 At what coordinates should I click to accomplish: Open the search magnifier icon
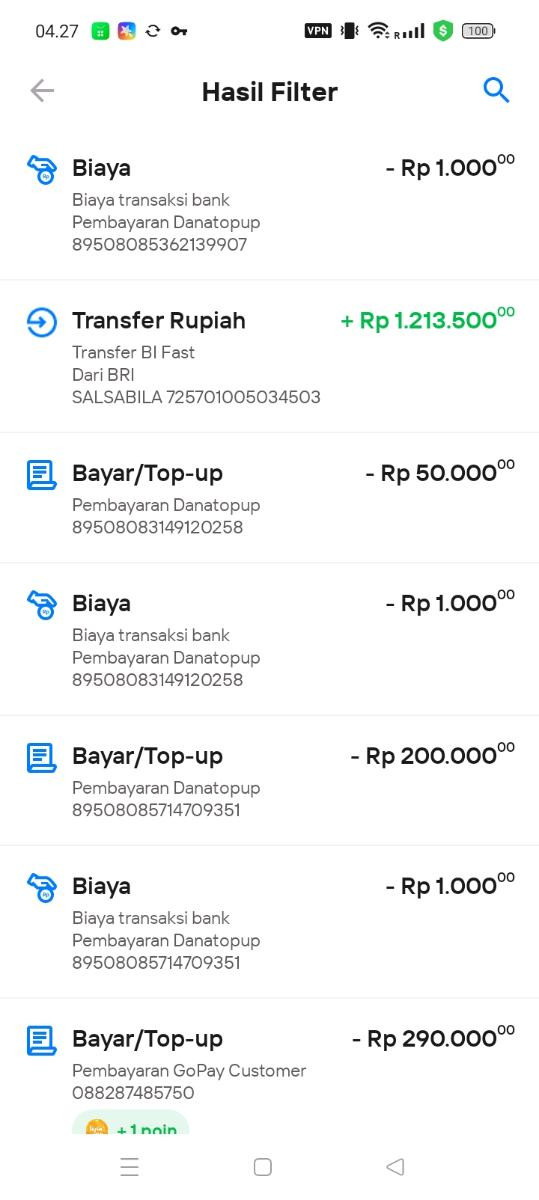(x=497, y=91)
